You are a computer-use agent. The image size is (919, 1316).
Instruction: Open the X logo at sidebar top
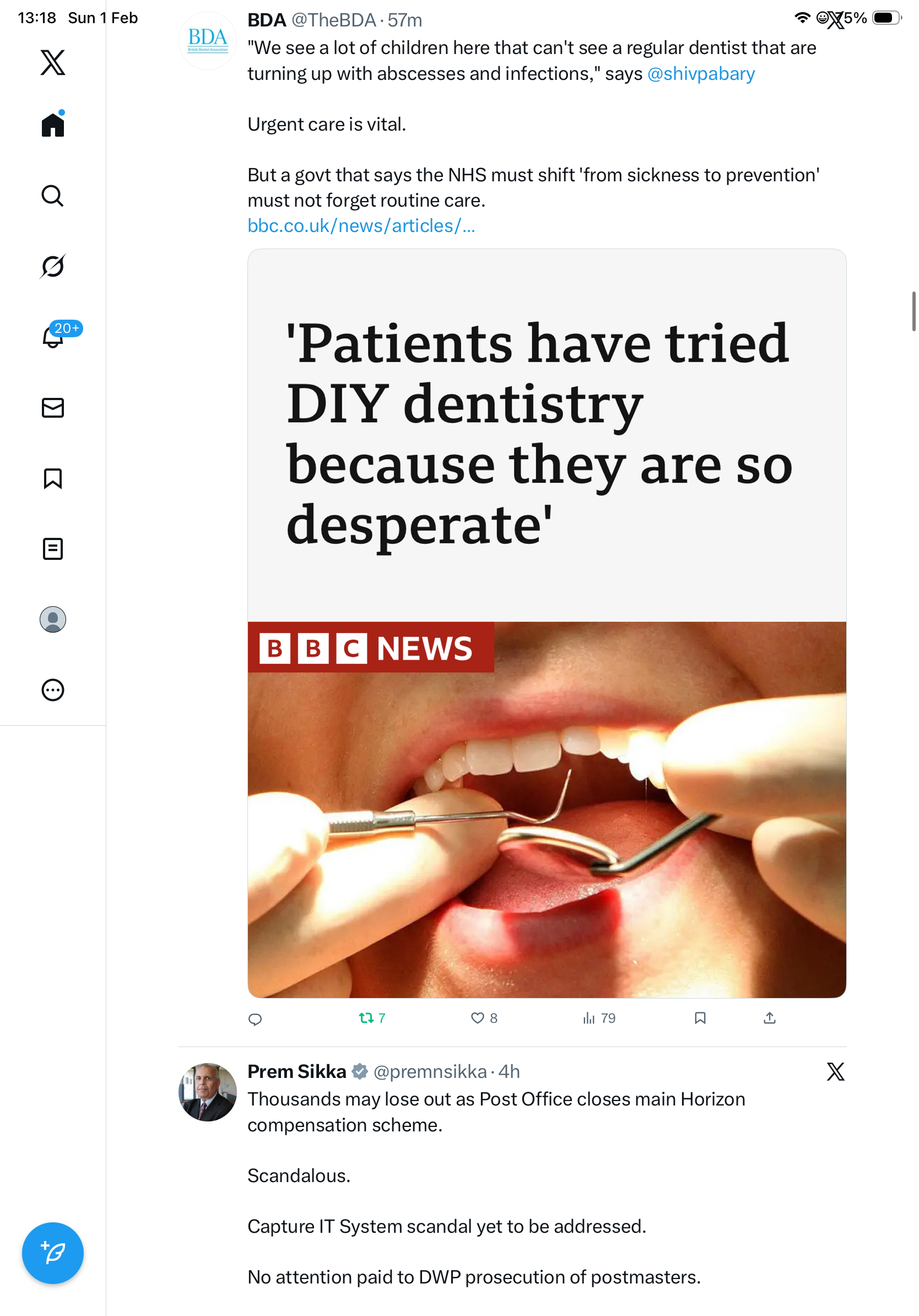tap(53, 62)
